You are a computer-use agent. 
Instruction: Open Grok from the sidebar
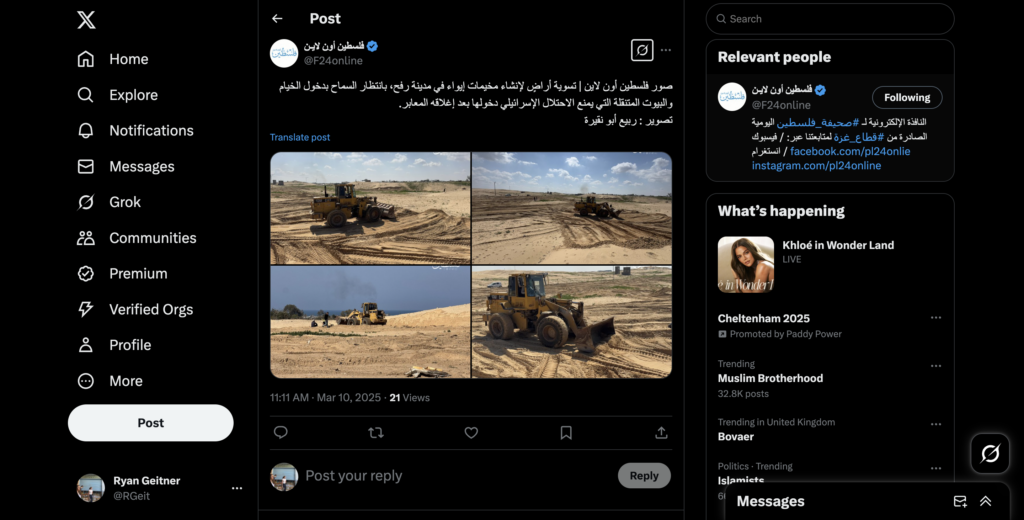[x=124, y=202]
